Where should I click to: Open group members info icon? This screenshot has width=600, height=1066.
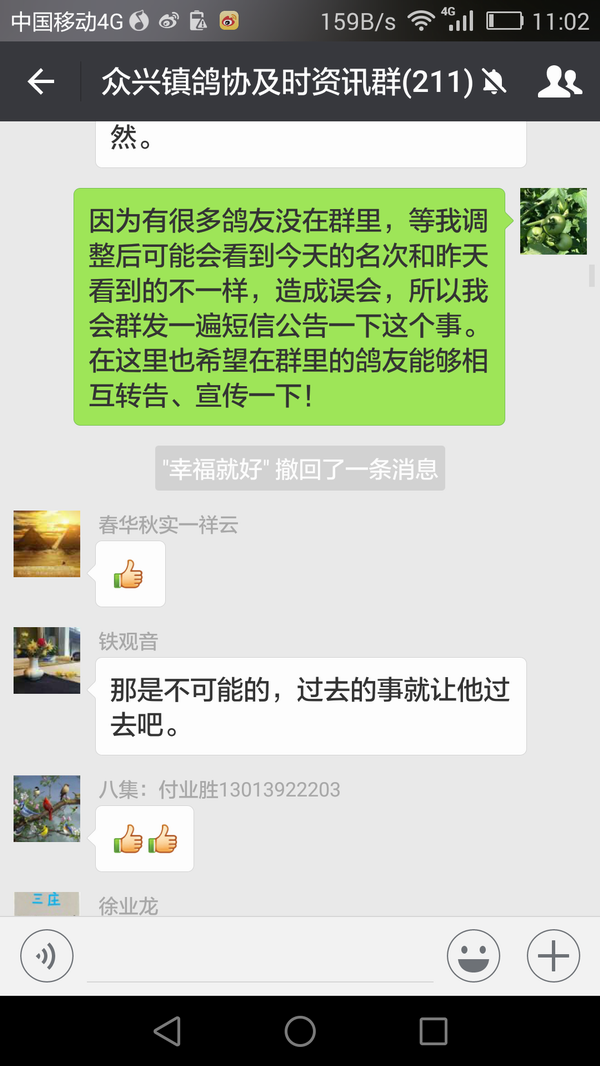point(559,82)
